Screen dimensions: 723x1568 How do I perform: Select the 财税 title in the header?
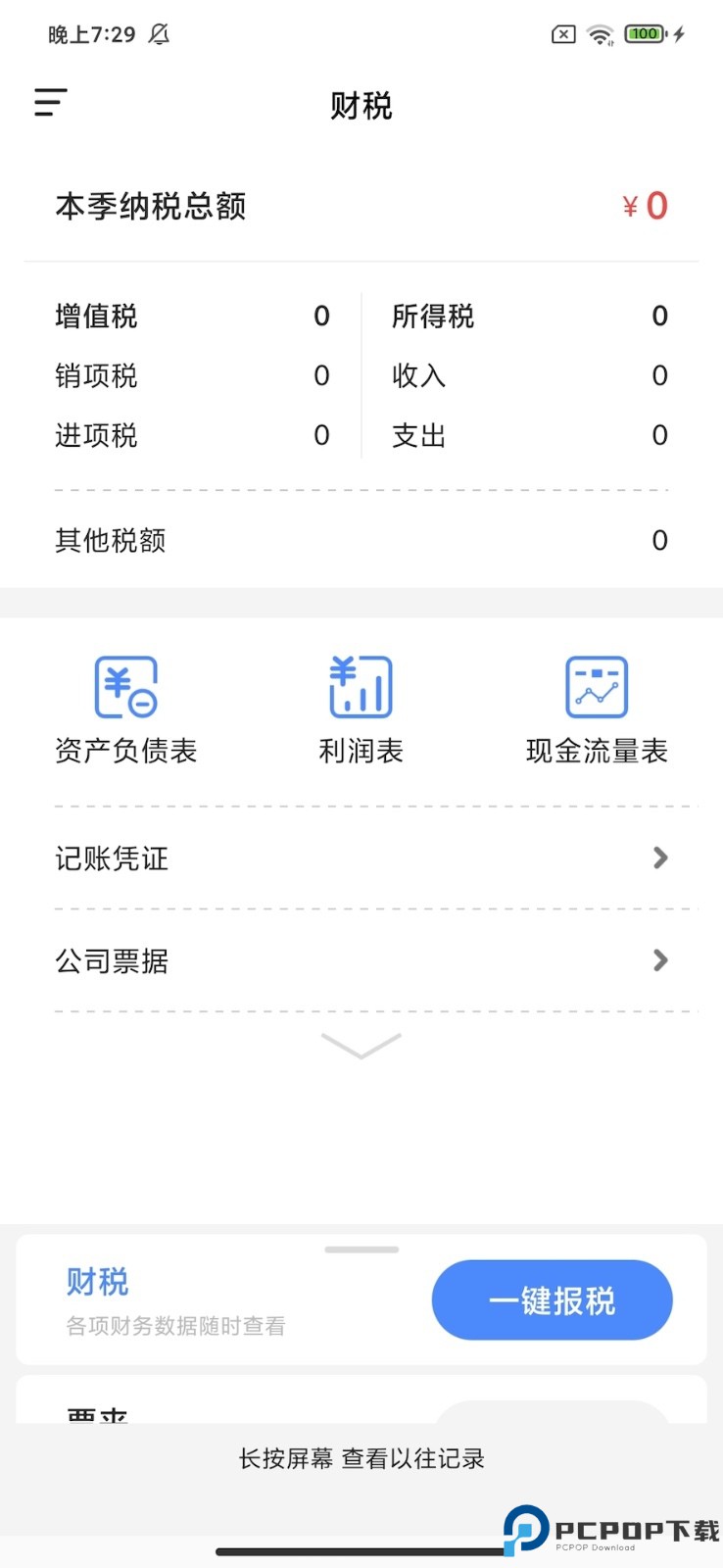pos(361,106)
